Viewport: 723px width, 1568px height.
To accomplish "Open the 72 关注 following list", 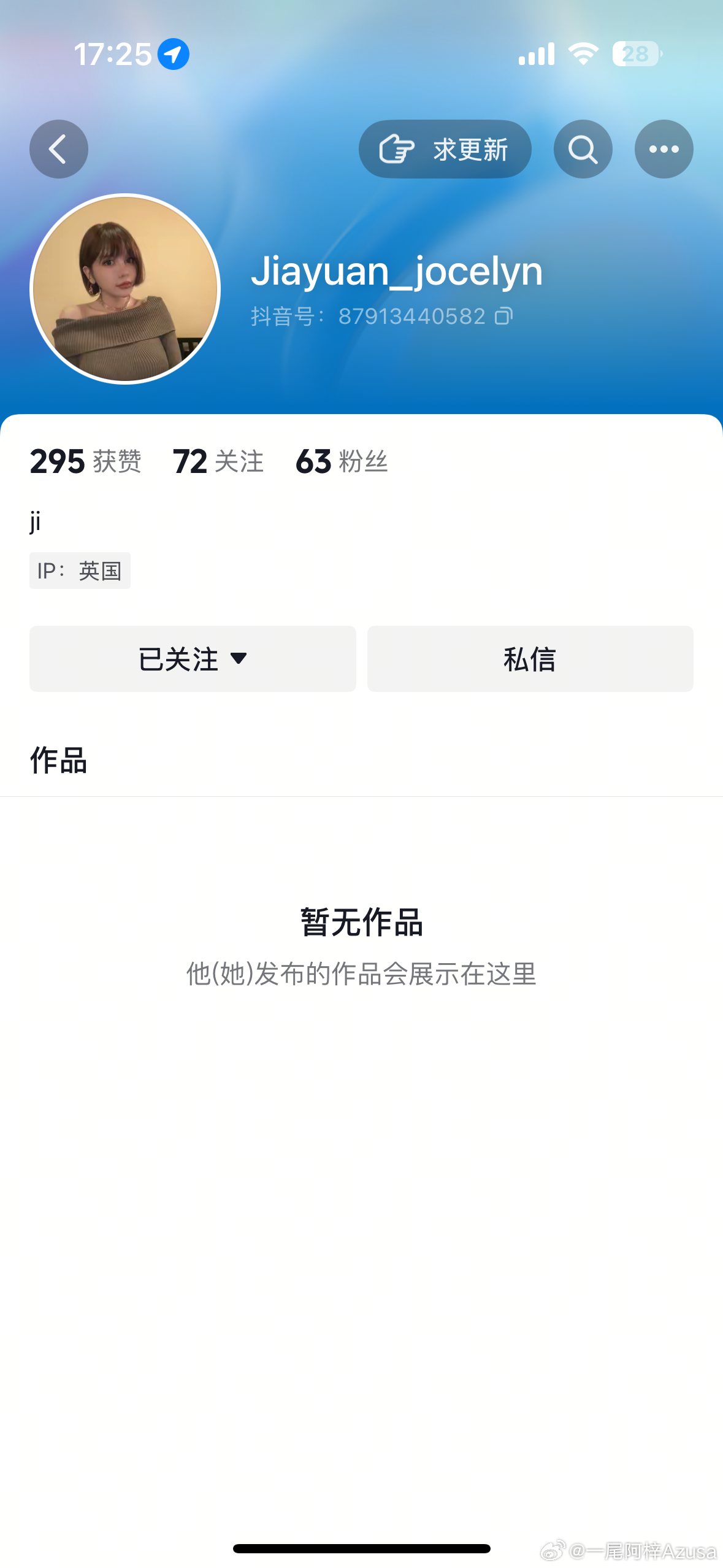I will click(218, 461).
